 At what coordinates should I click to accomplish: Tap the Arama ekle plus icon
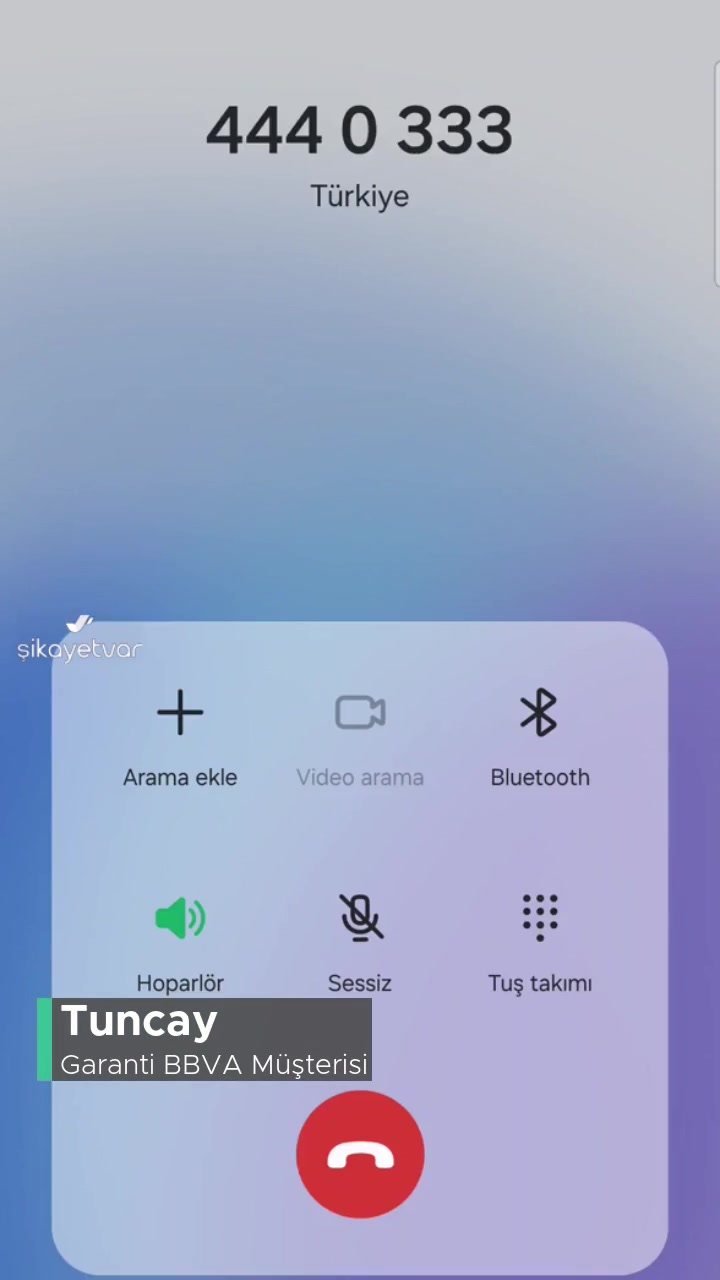click(x=180, y=712)
